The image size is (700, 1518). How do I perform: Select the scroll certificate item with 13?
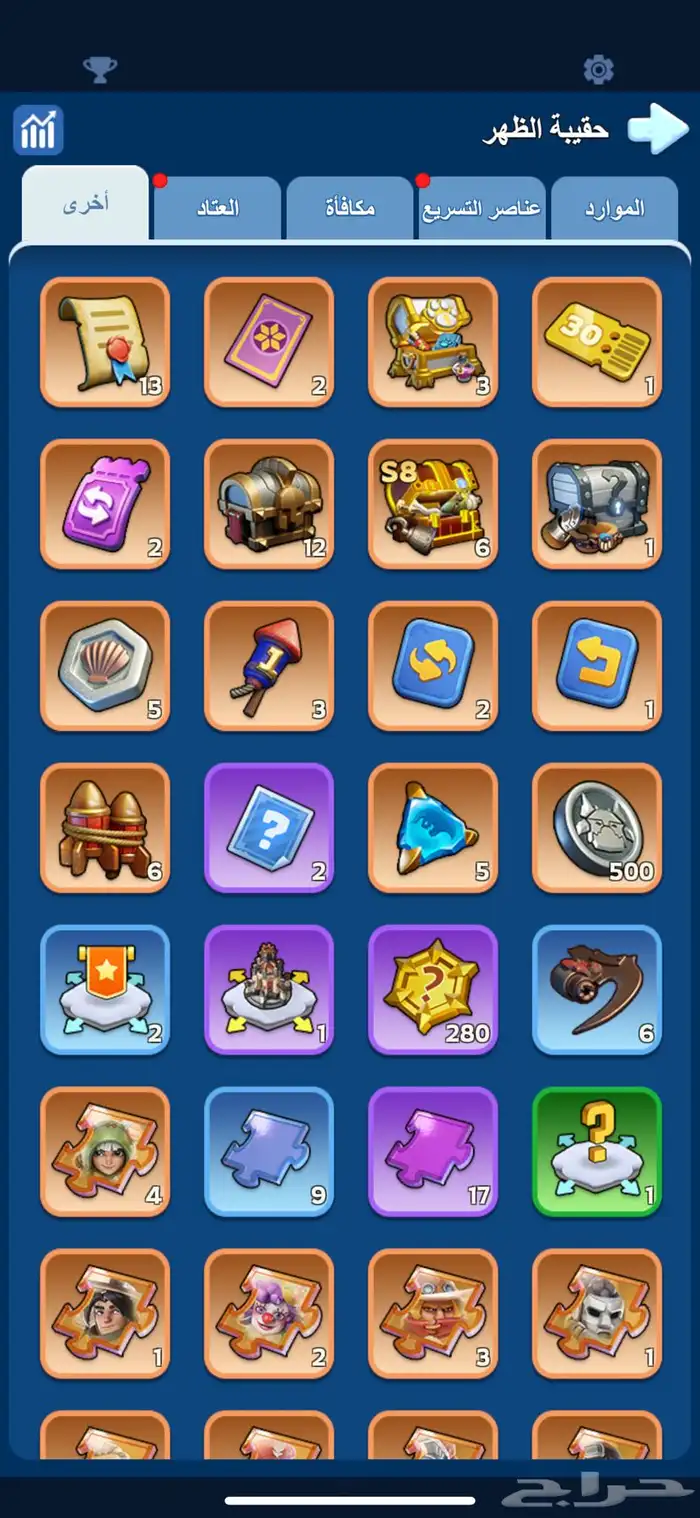pos(105,342)
